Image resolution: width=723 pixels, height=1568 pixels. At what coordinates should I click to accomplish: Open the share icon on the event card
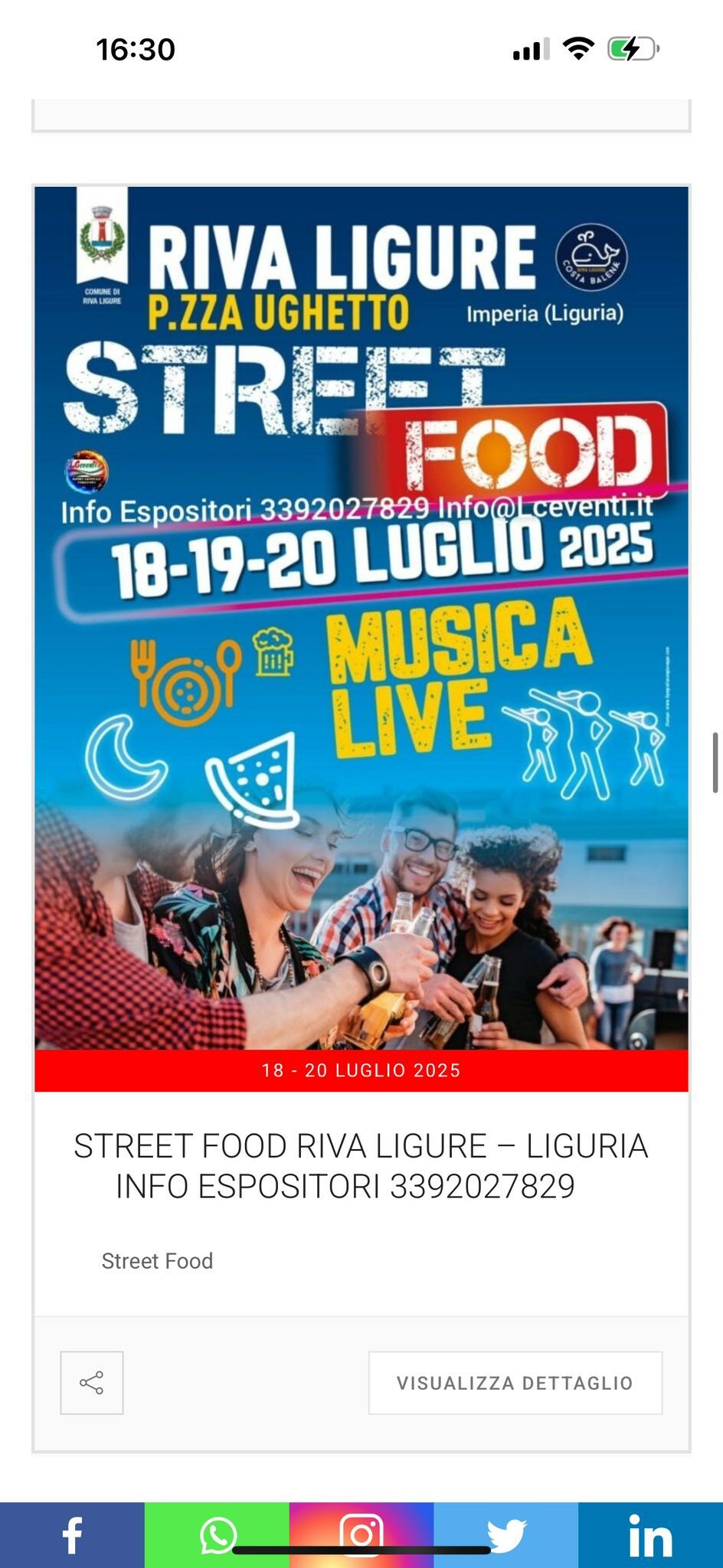click(92, 1383)
